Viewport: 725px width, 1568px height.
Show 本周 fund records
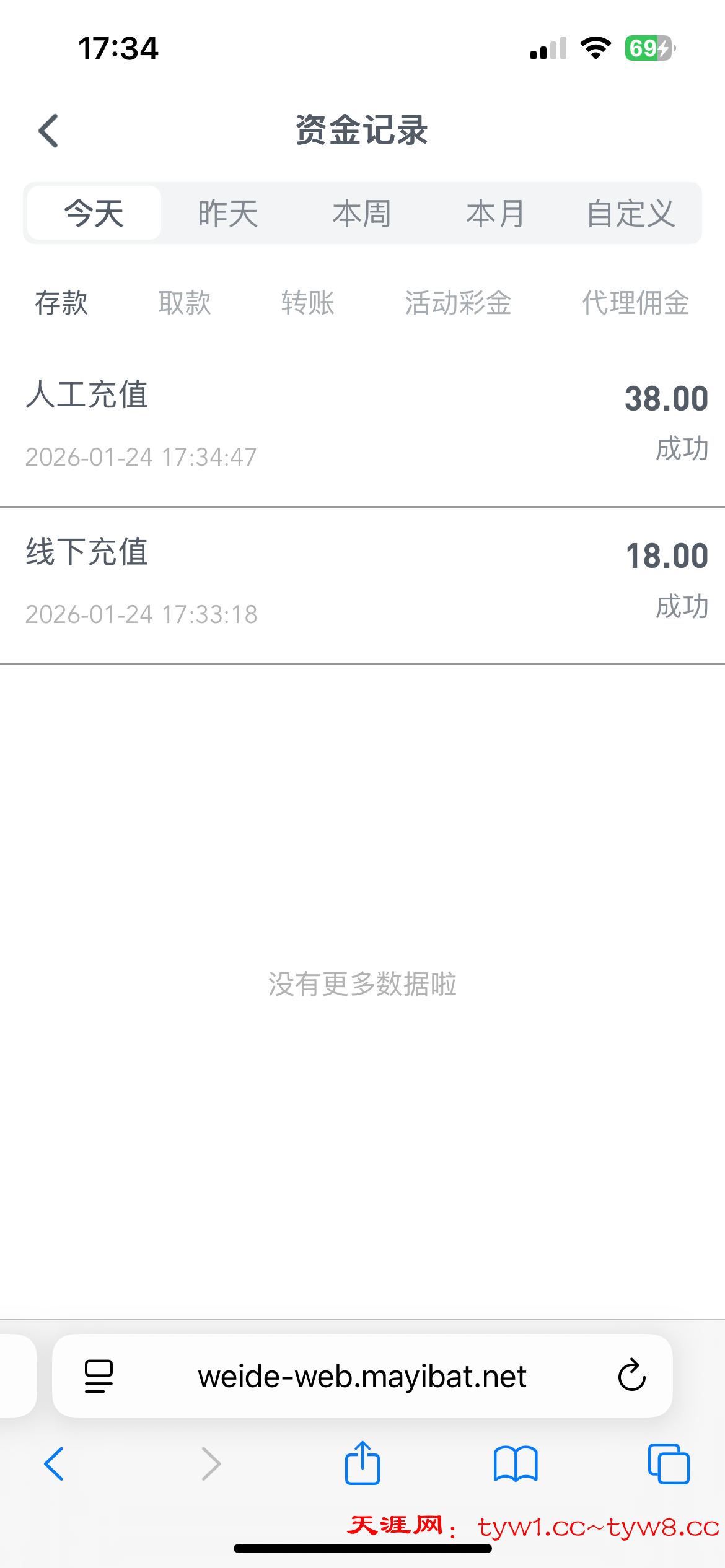click(x=362, y=214)
